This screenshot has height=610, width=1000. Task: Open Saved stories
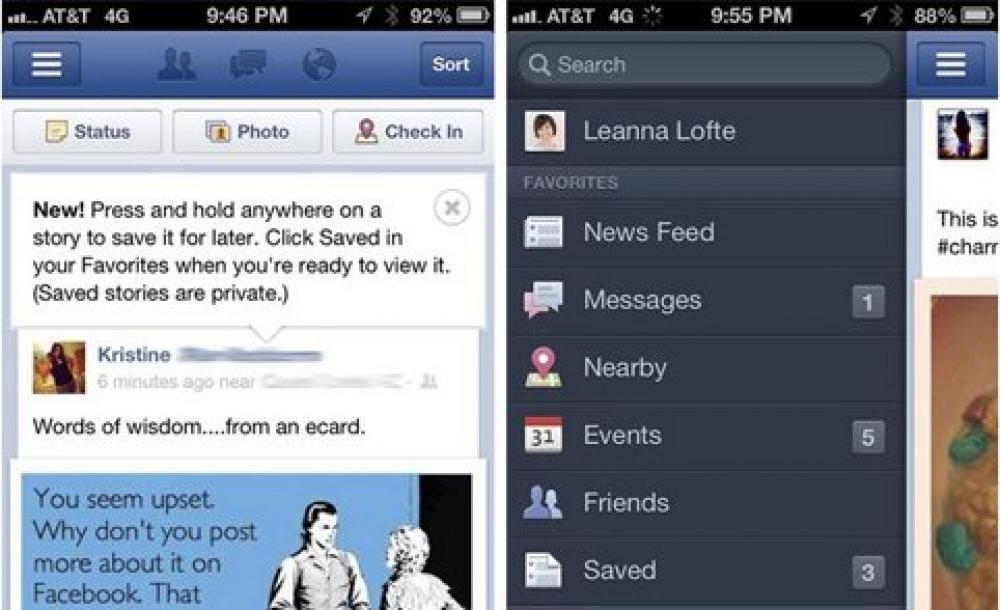619,570
